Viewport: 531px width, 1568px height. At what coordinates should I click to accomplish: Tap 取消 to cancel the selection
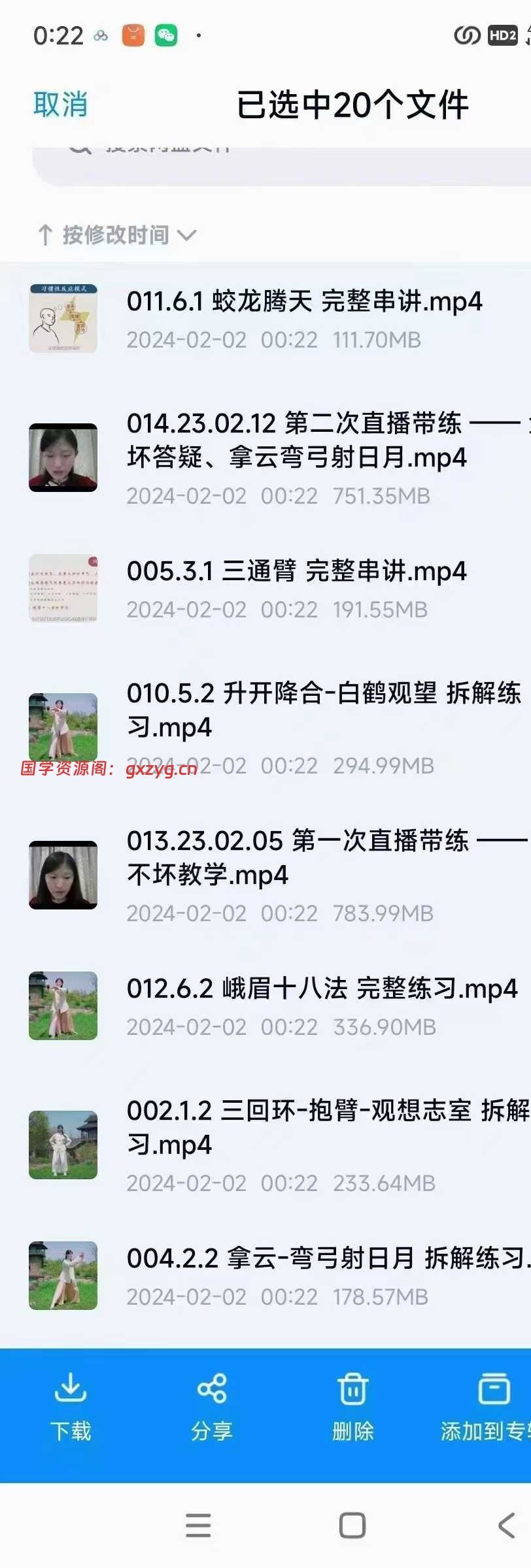(60, 105)
